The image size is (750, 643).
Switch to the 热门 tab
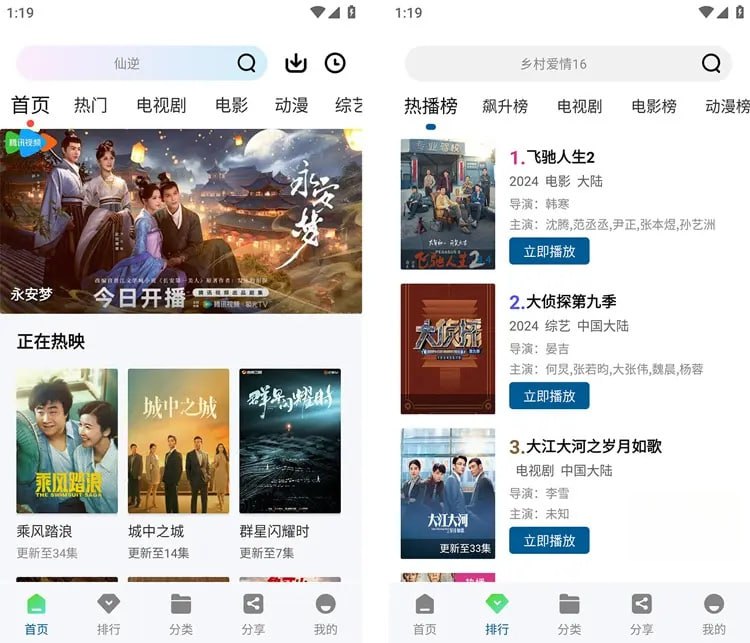91,105
